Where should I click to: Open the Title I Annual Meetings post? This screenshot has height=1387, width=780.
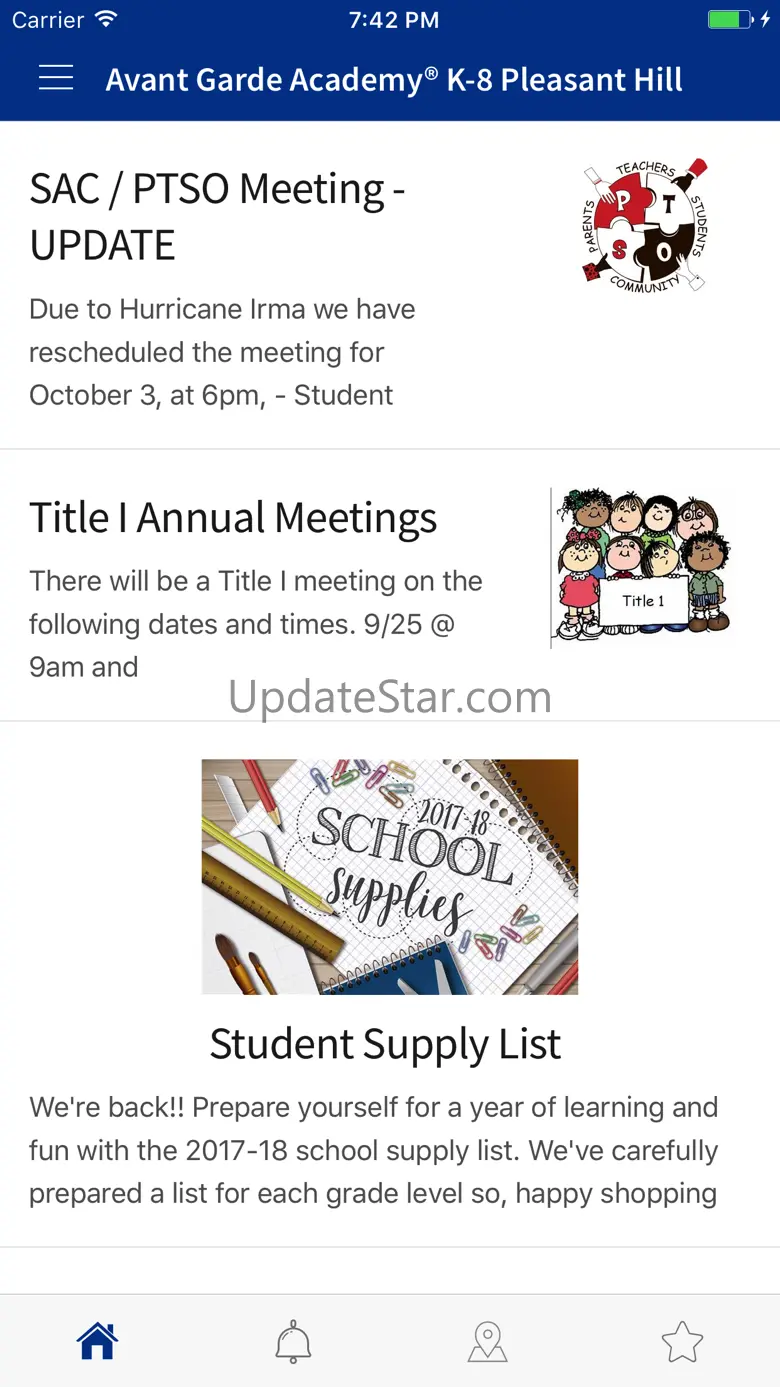233,518
